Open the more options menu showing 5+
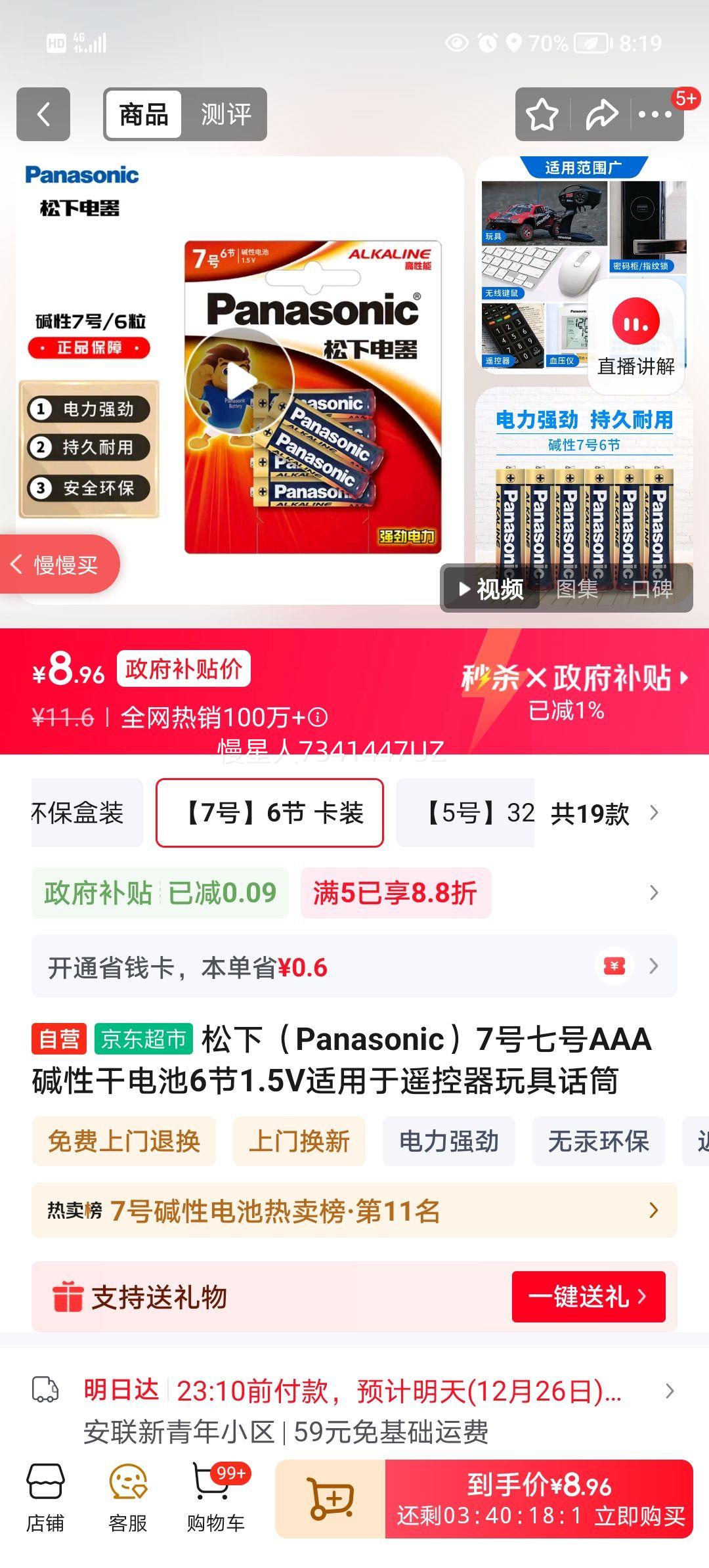 click(654, 114)
